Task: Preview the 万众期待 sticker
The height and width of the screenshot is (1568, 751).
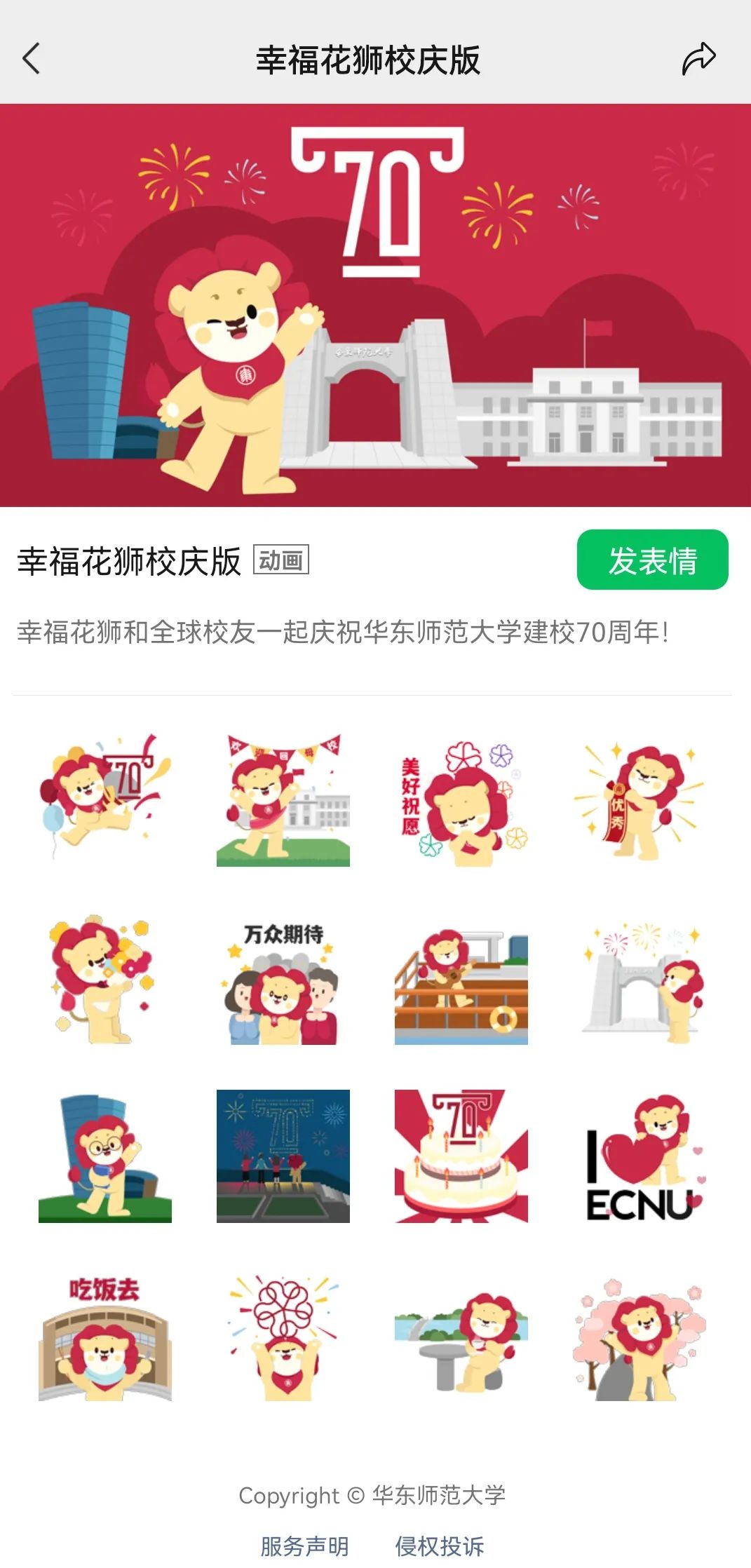Action: [x=283, y=980]
